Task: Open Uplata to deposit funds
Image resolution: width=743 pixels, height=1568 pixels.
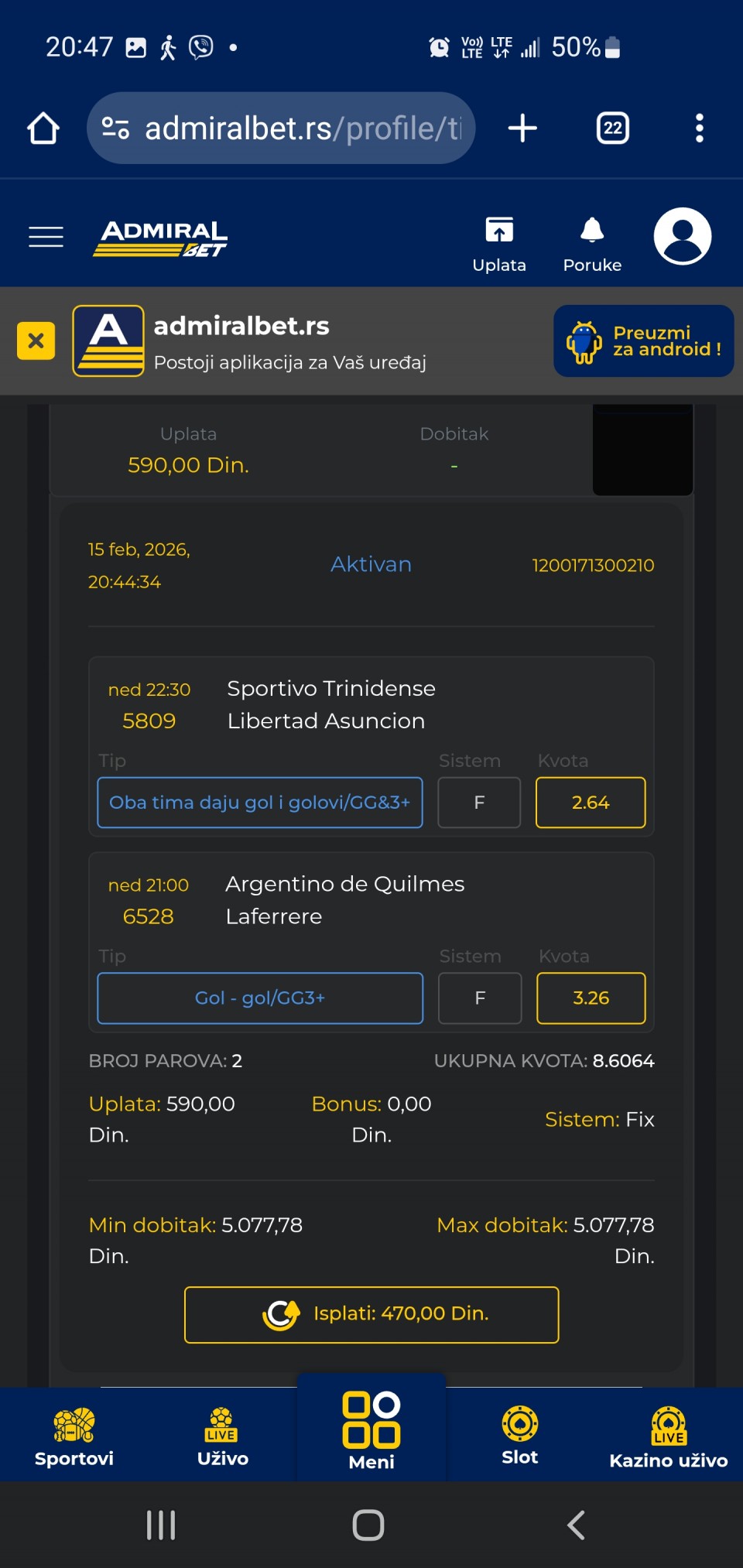Action: [x=499, y=243]
